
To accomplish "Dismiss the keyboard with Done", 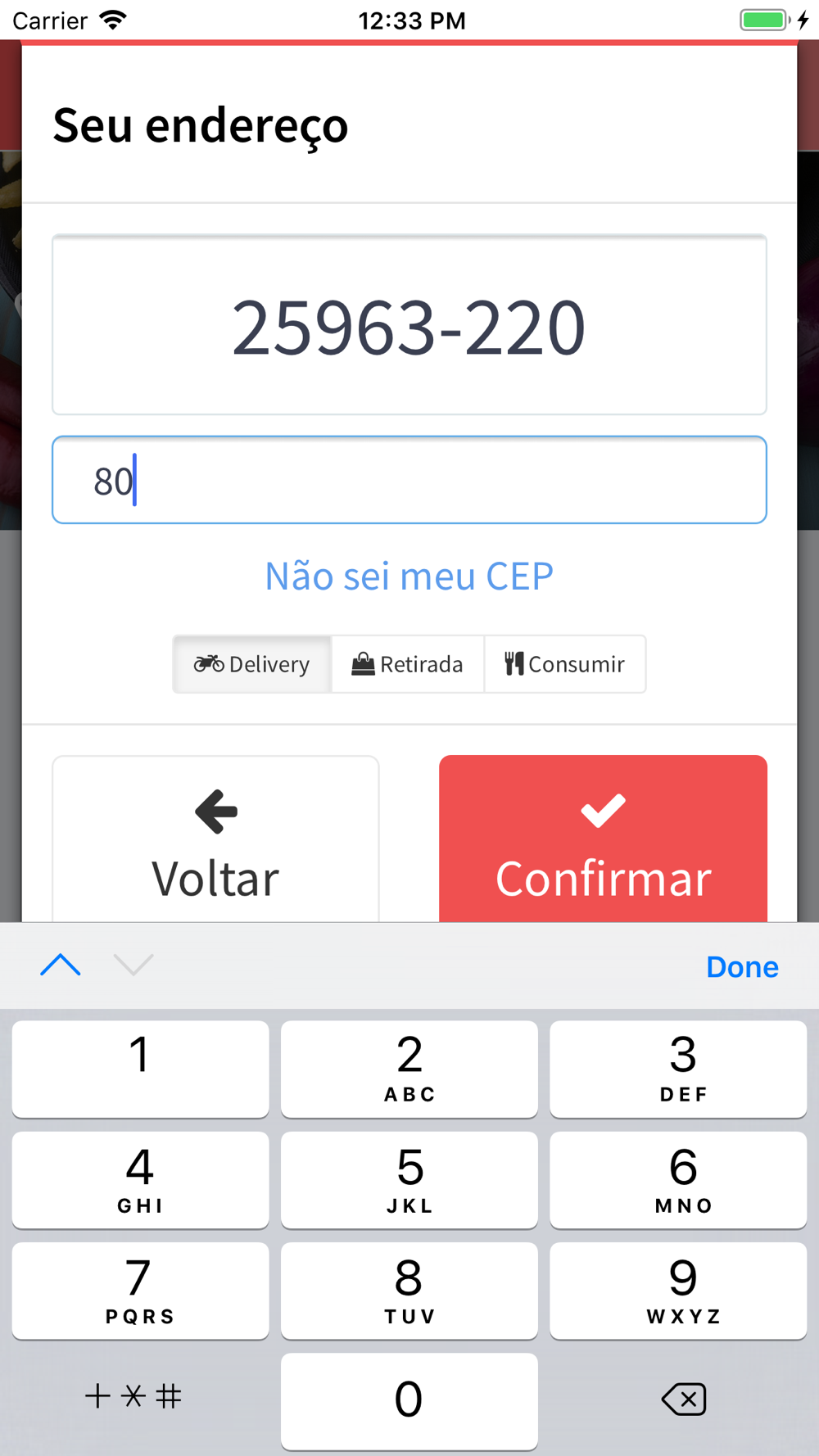I will [742, 967].
